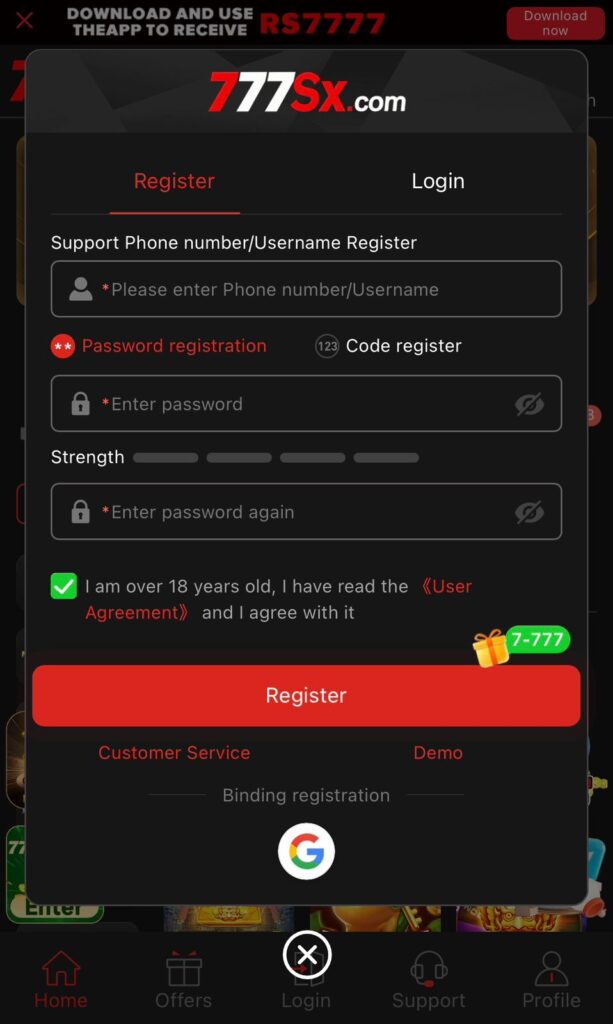Switch to the Login tab

point(437,181)
